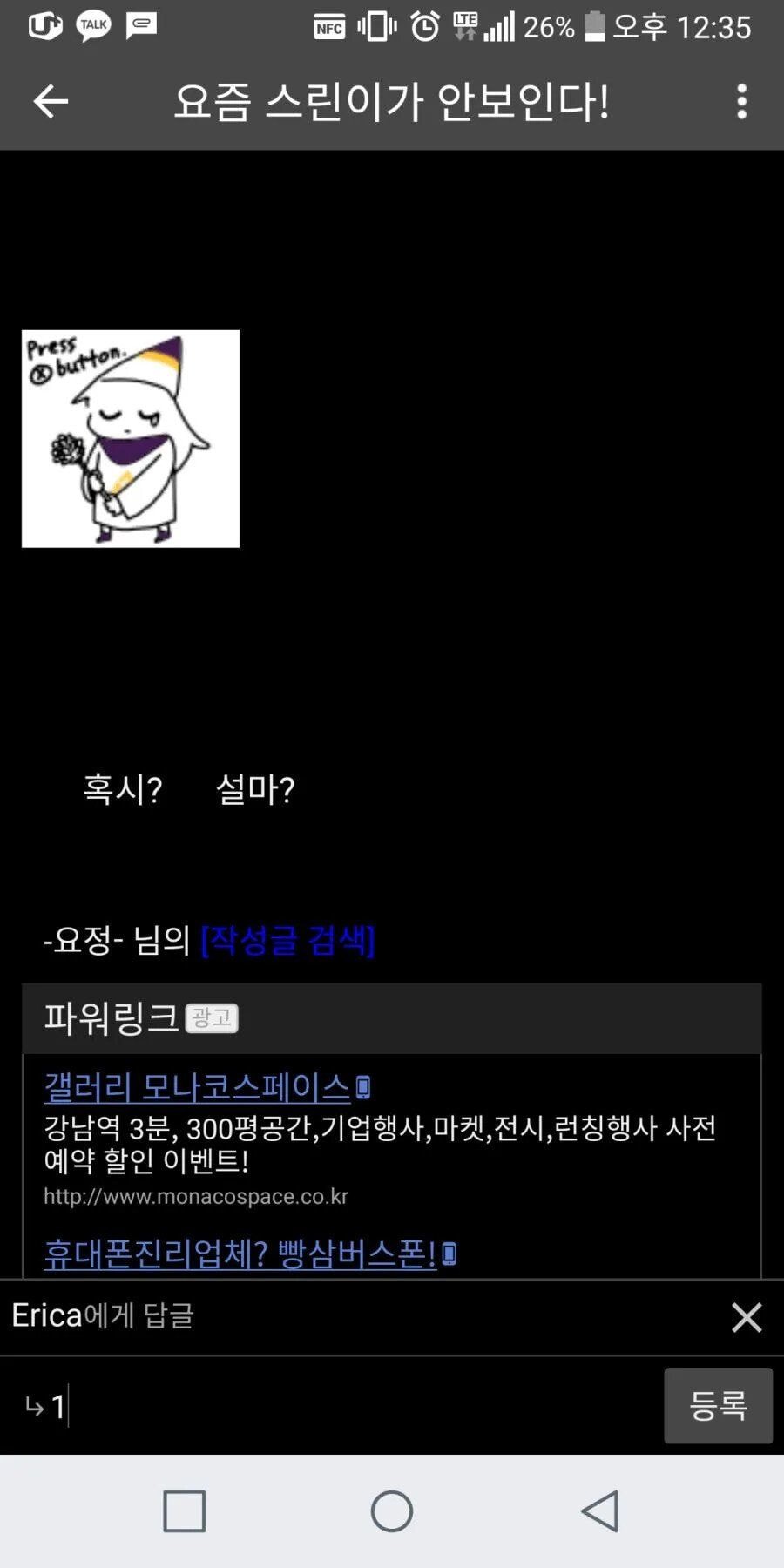This screenshot has width=784, height=1568.
Task: Open the three-dot overflow menu
Action: pyautogui.click(x=741, y=102)
